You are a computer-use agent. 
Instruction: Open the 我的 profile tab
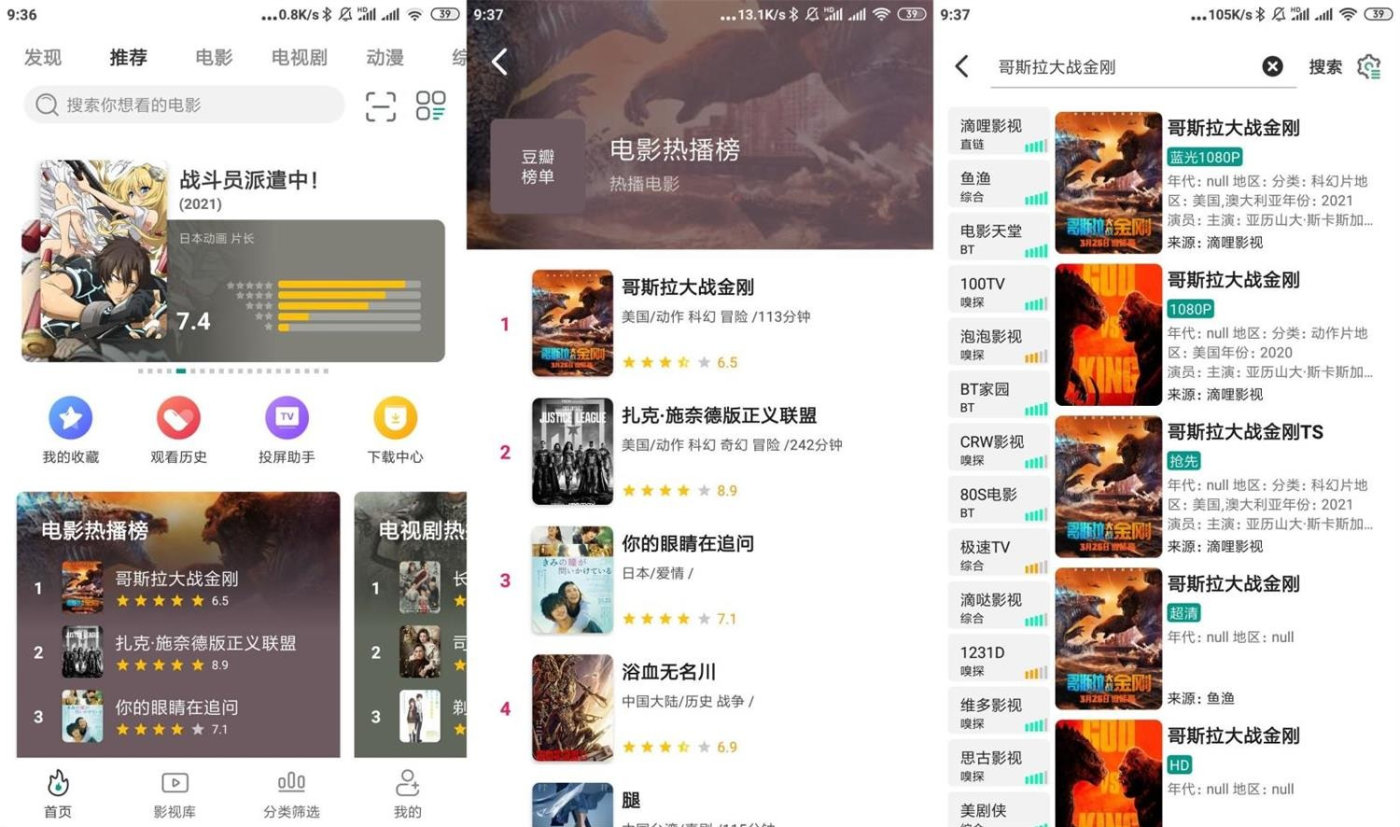pos(407,795)
